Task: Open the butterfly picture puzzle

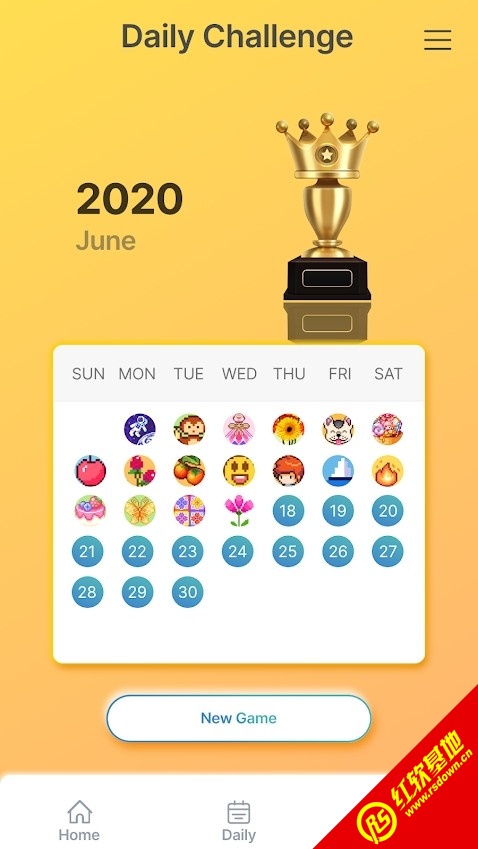Action: tap(140, 511)
